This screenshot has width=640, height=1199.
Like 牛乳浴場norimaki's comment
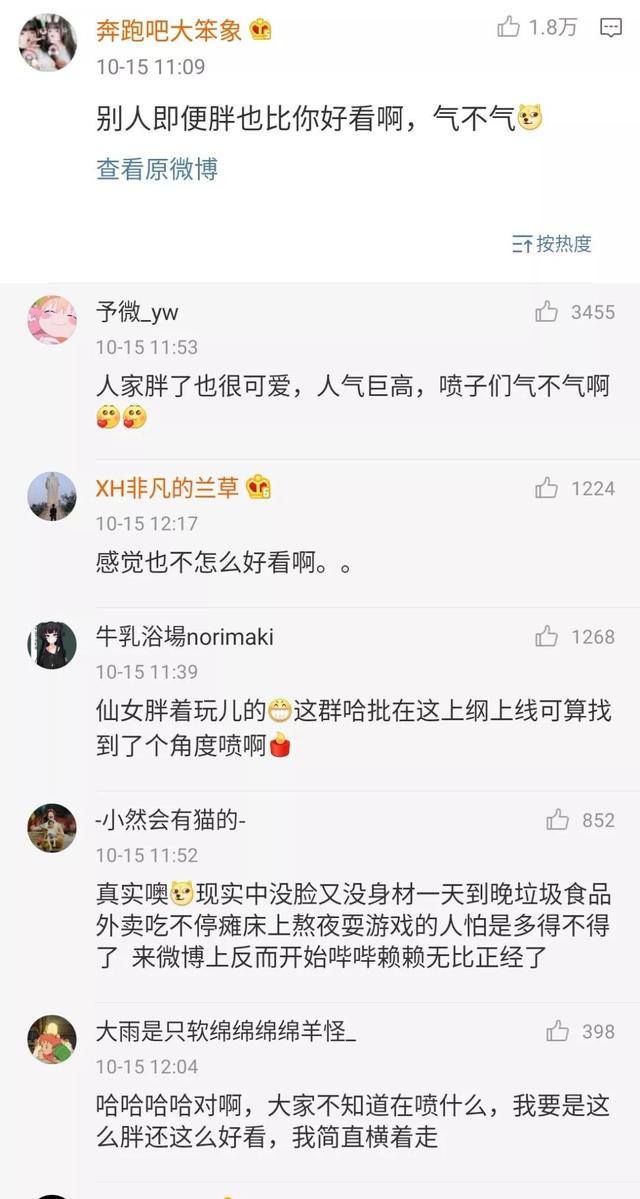547,636
